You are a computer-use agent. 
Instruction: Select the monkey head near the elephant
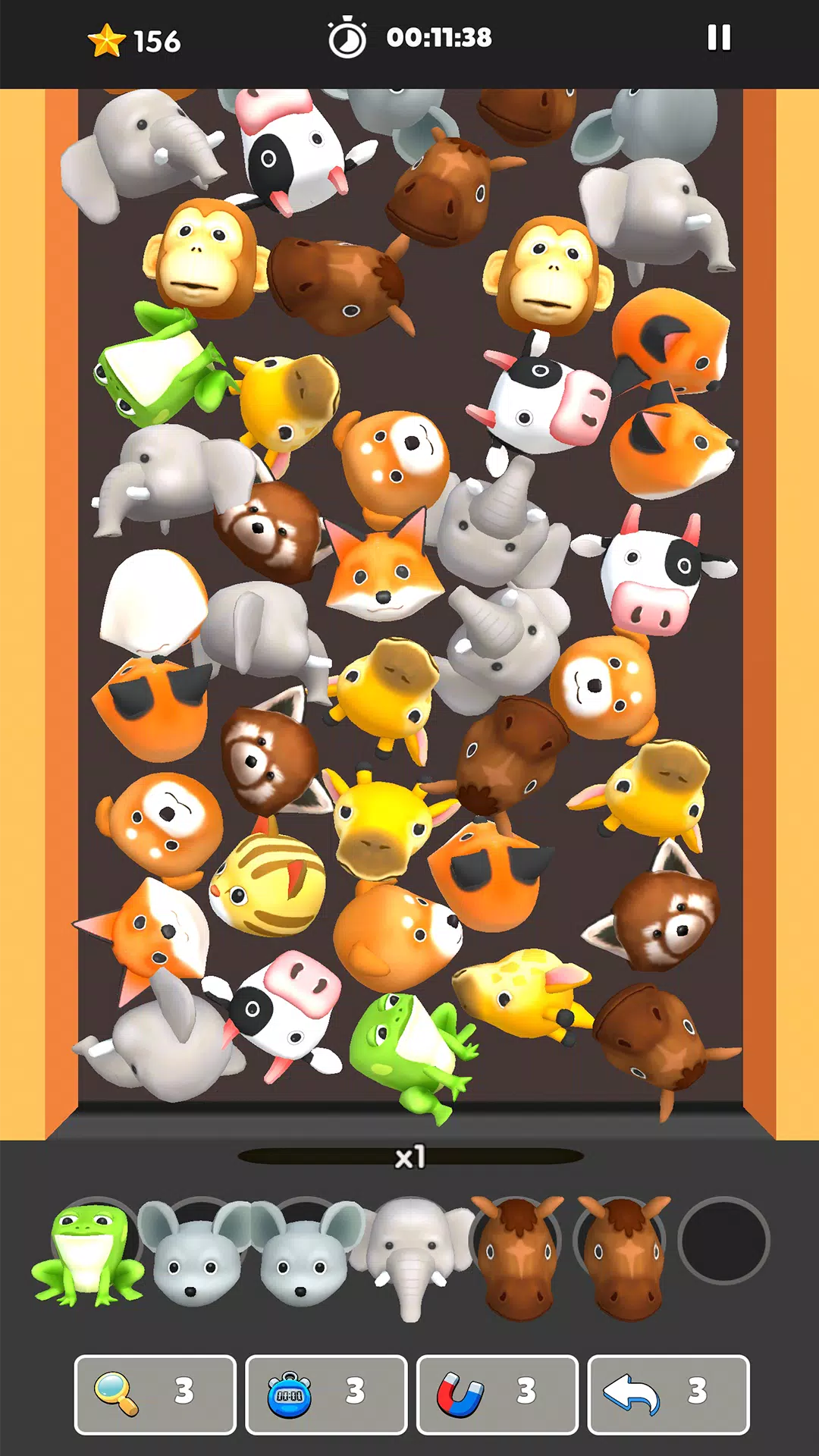coord(548,275)
